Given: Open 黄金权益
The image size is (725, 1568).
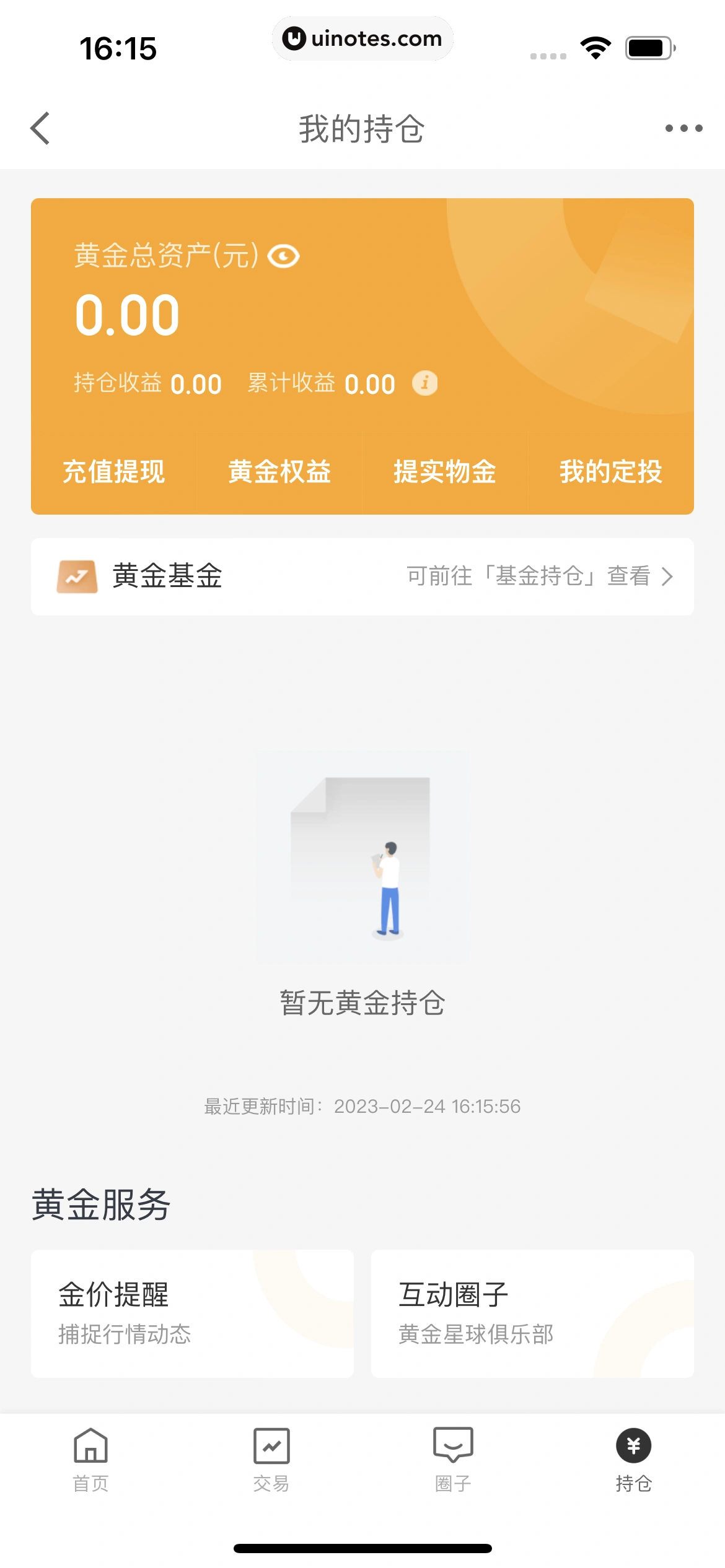Looking at the screenshot, I should (x=279, y=472).
